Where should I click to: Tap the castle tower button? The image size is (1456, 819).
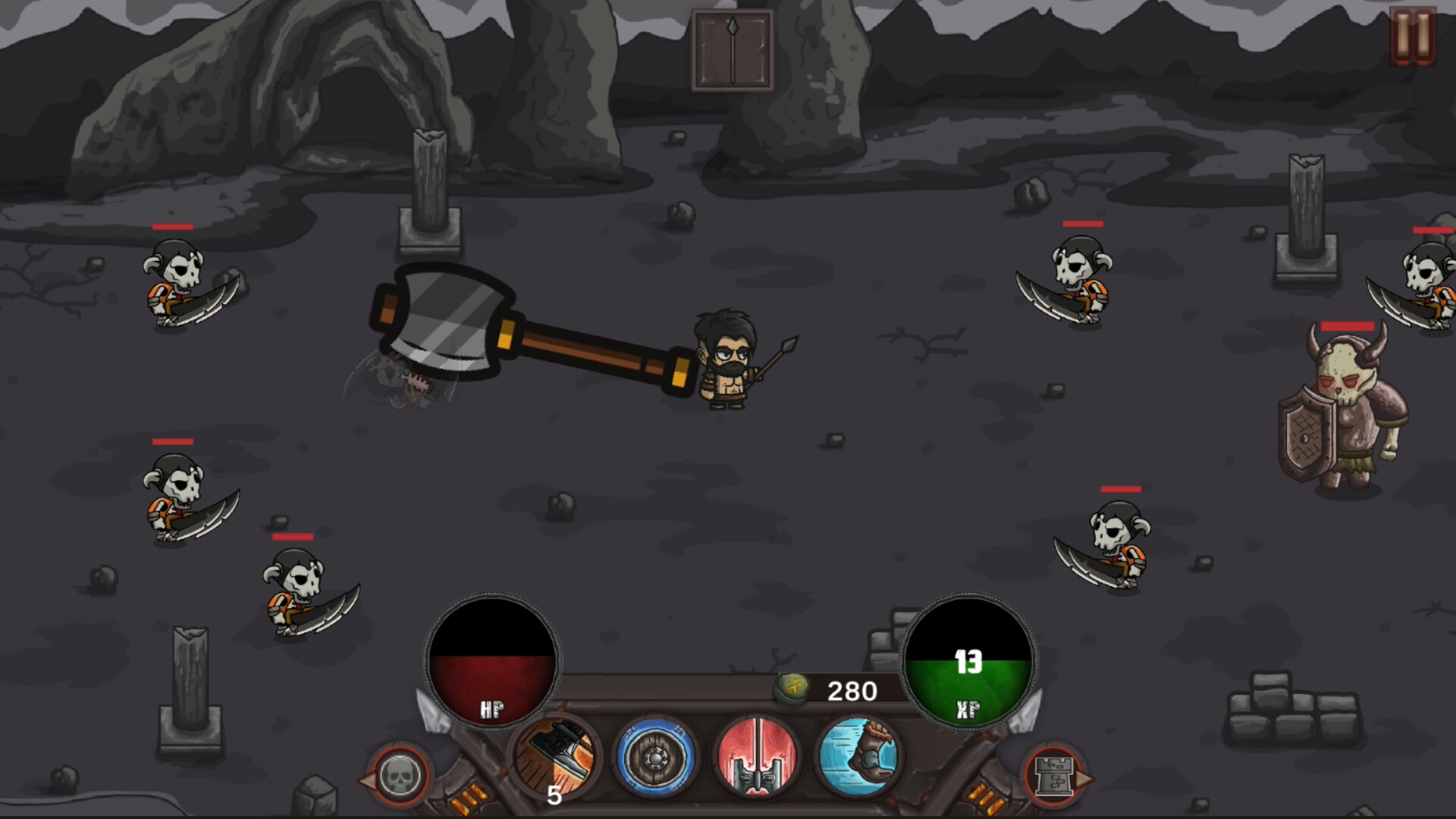pos(1053,776)
